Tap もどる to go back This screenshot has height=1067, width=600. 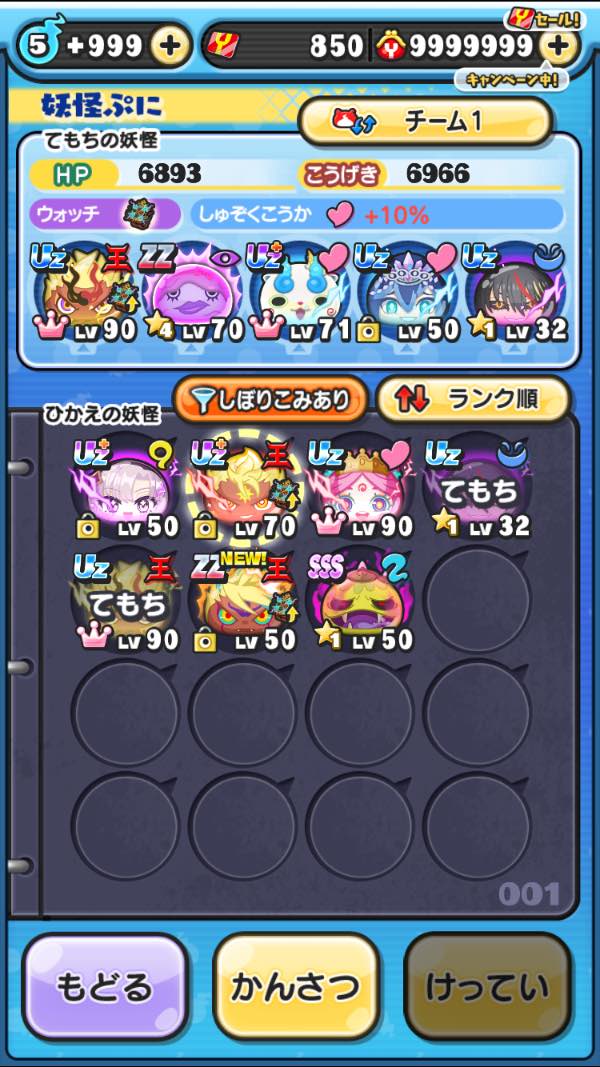(x=105, y=987)
